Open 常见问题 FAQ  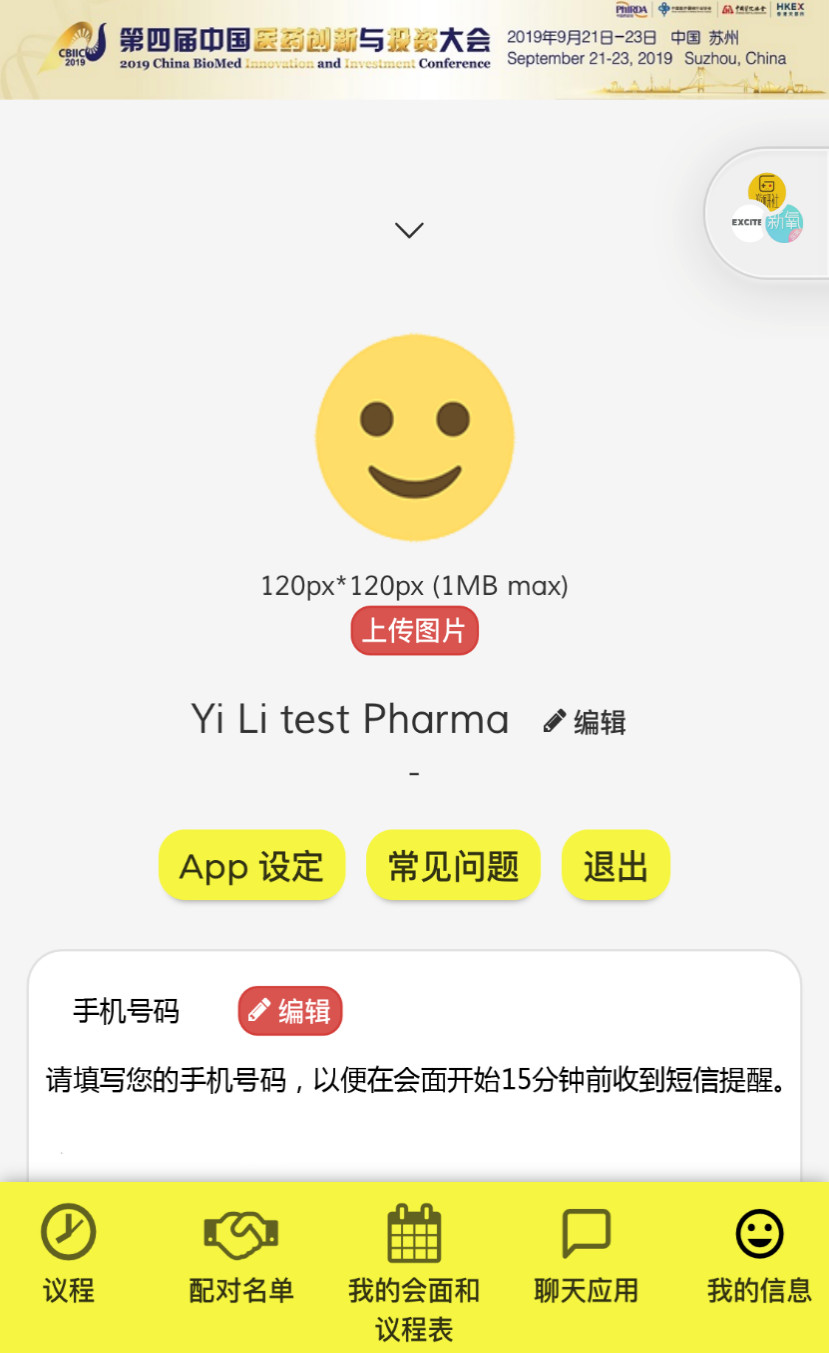tap(453, 866)
